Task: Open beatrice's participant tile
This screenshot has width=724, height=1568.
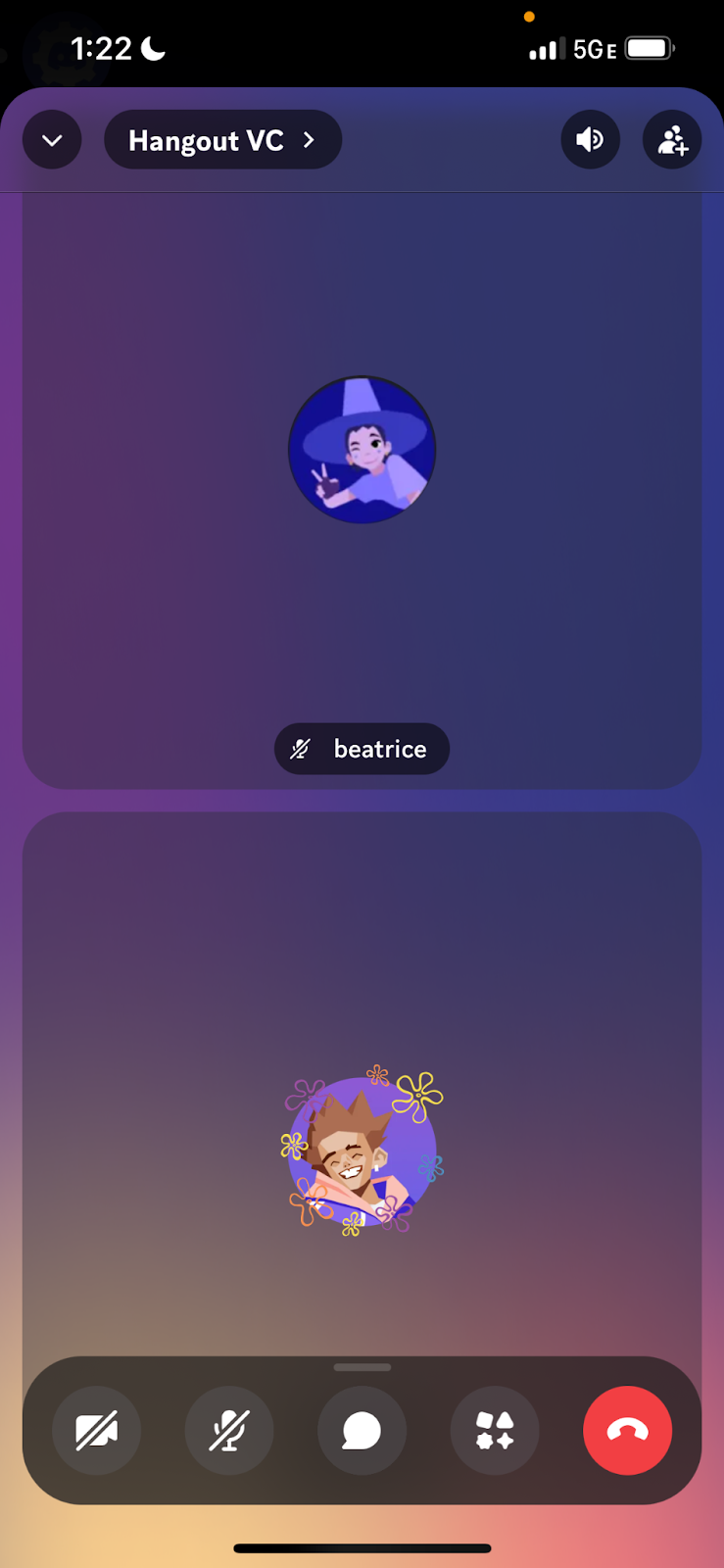Action: click(362, 490)
